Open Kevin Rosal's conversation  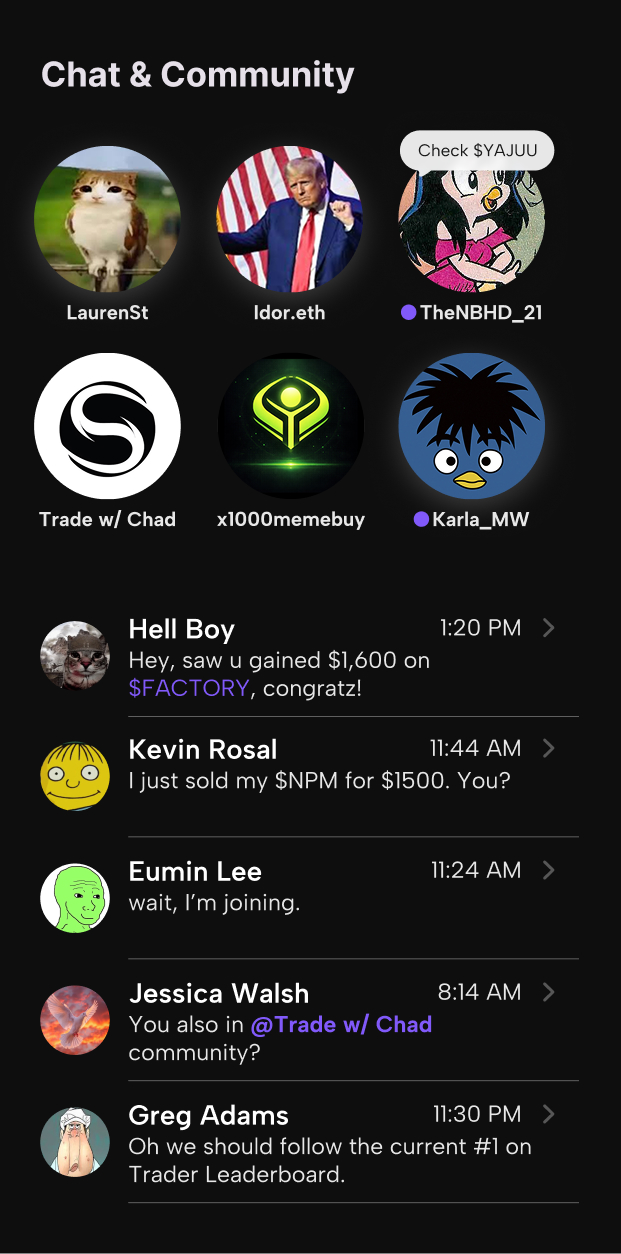pyautogui.click(x=330, y=764)
